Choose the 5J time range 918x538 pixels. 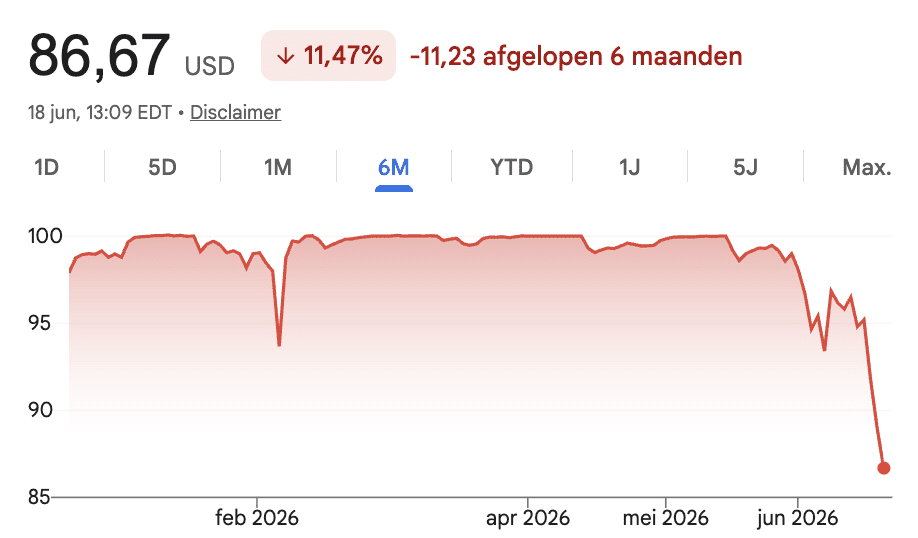click(x=745, y=167)
